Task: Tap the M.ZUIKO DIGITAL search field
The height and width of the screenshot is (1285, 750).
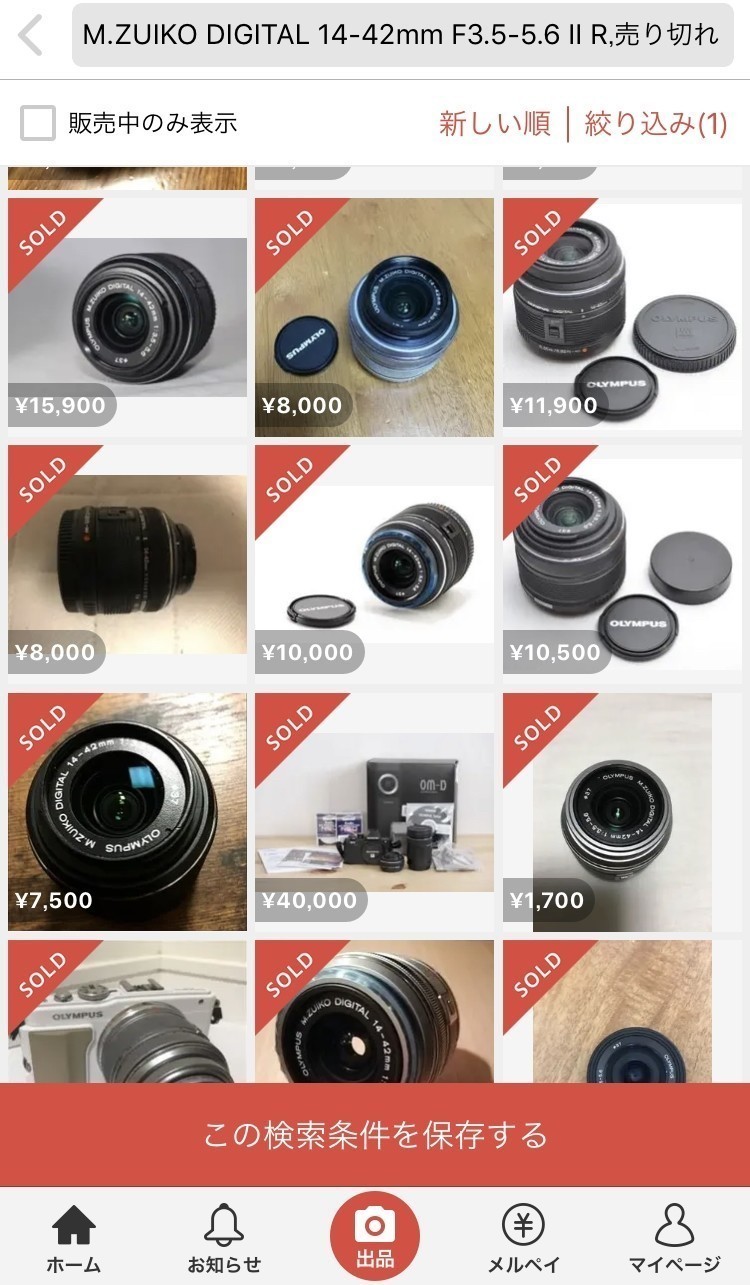Action: tap(402, 36)
